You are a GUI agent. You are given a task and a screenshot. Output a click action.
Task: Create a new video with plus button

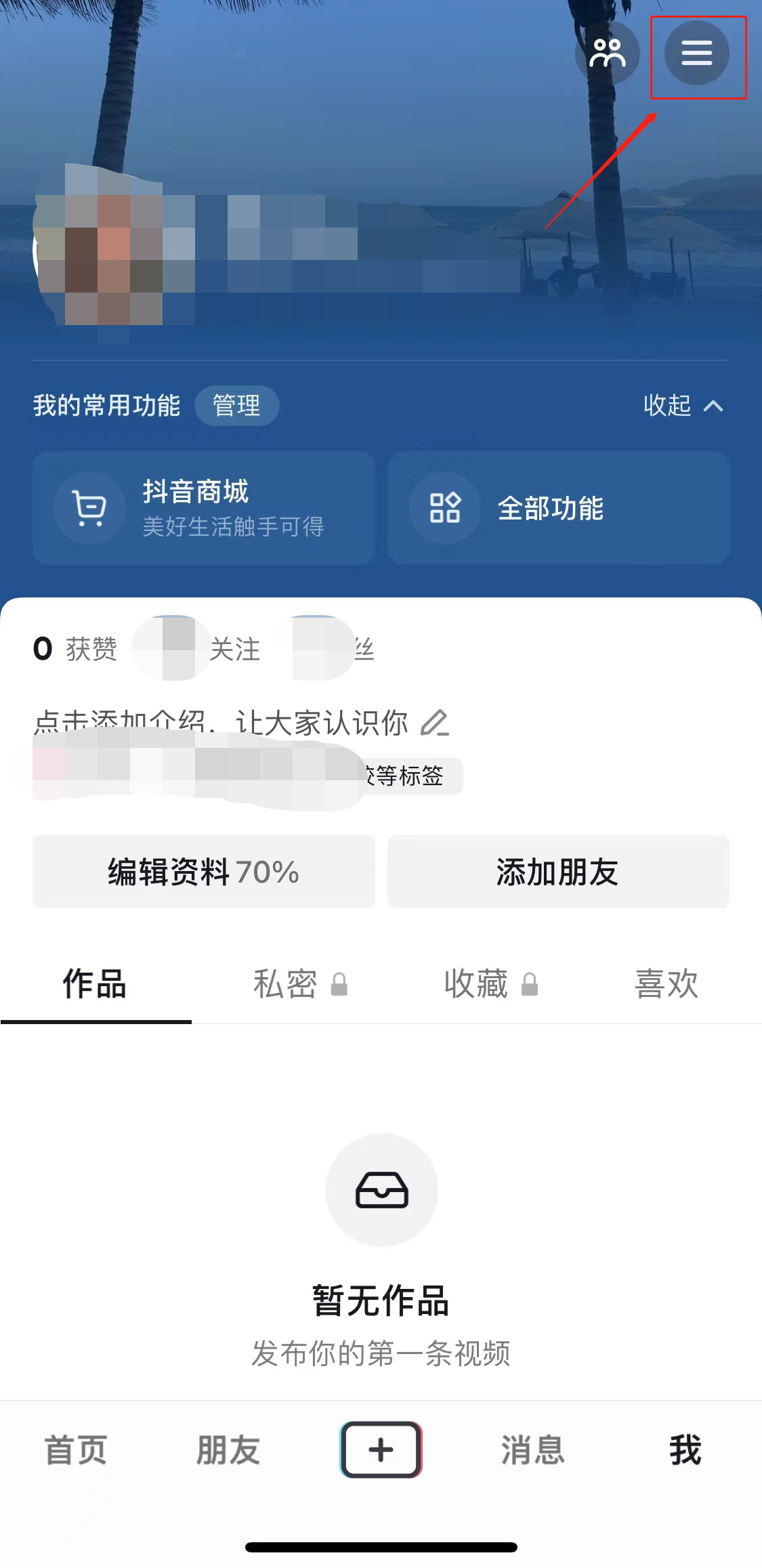tap(381, 1450)
